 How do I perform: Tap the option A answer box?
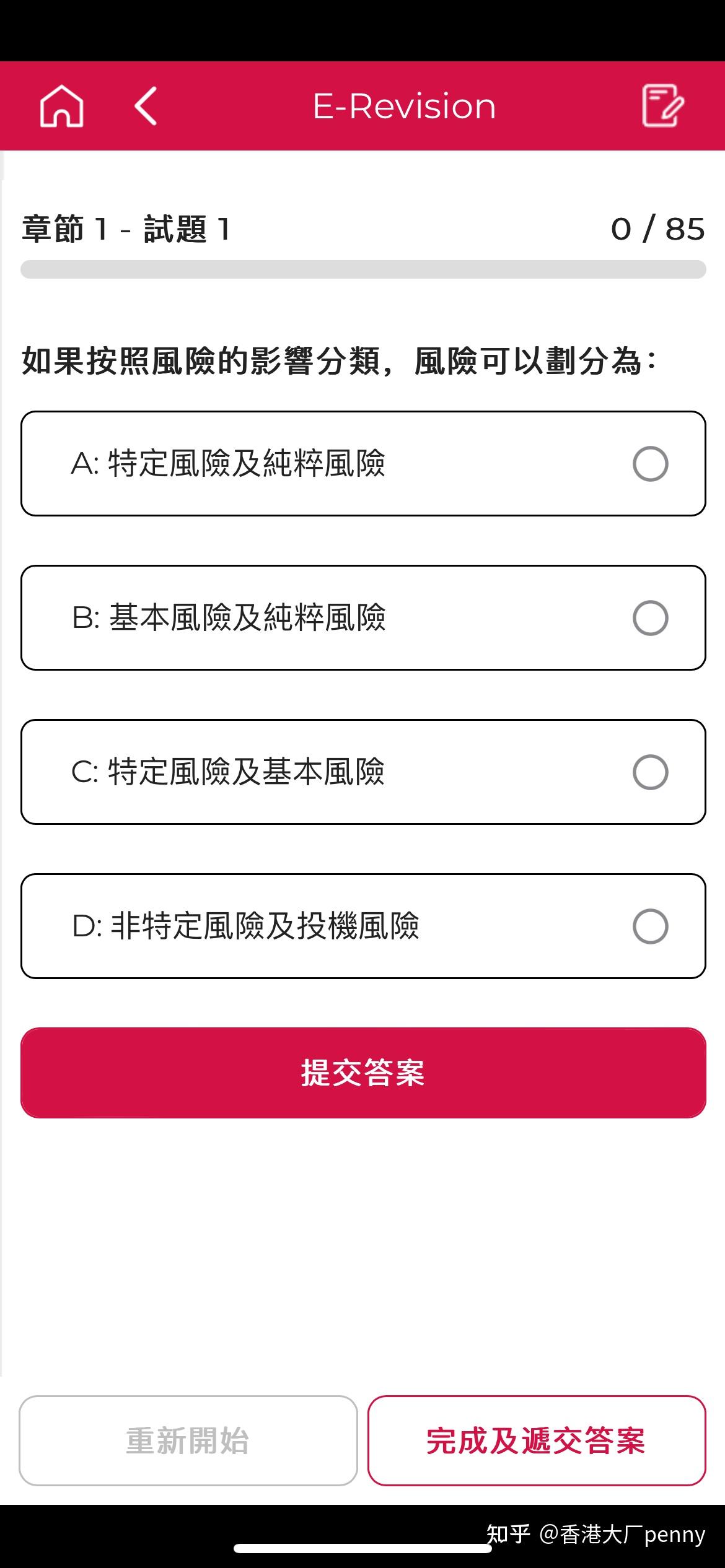361,463
